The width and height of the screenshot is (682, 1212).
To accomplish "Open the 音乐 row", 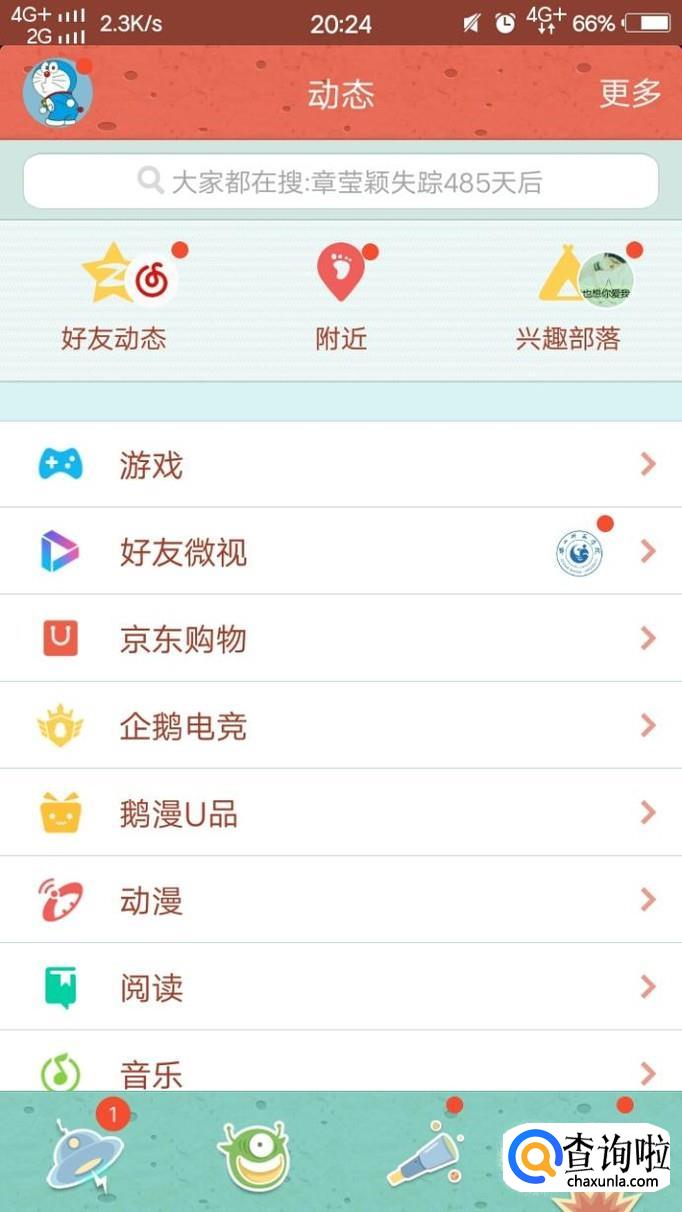I will (340, 1072).
